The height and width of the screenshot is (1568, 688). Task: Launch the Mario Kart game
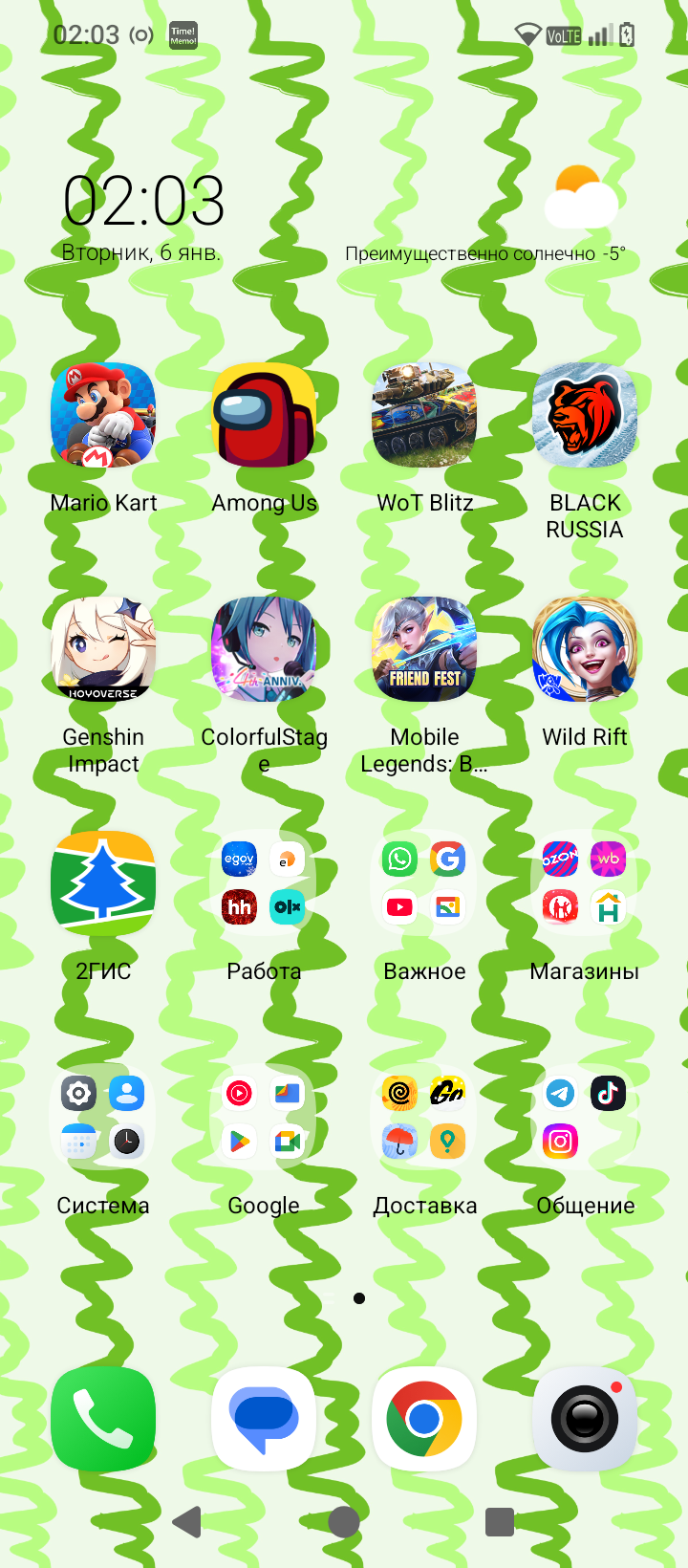tap(103, 415)
